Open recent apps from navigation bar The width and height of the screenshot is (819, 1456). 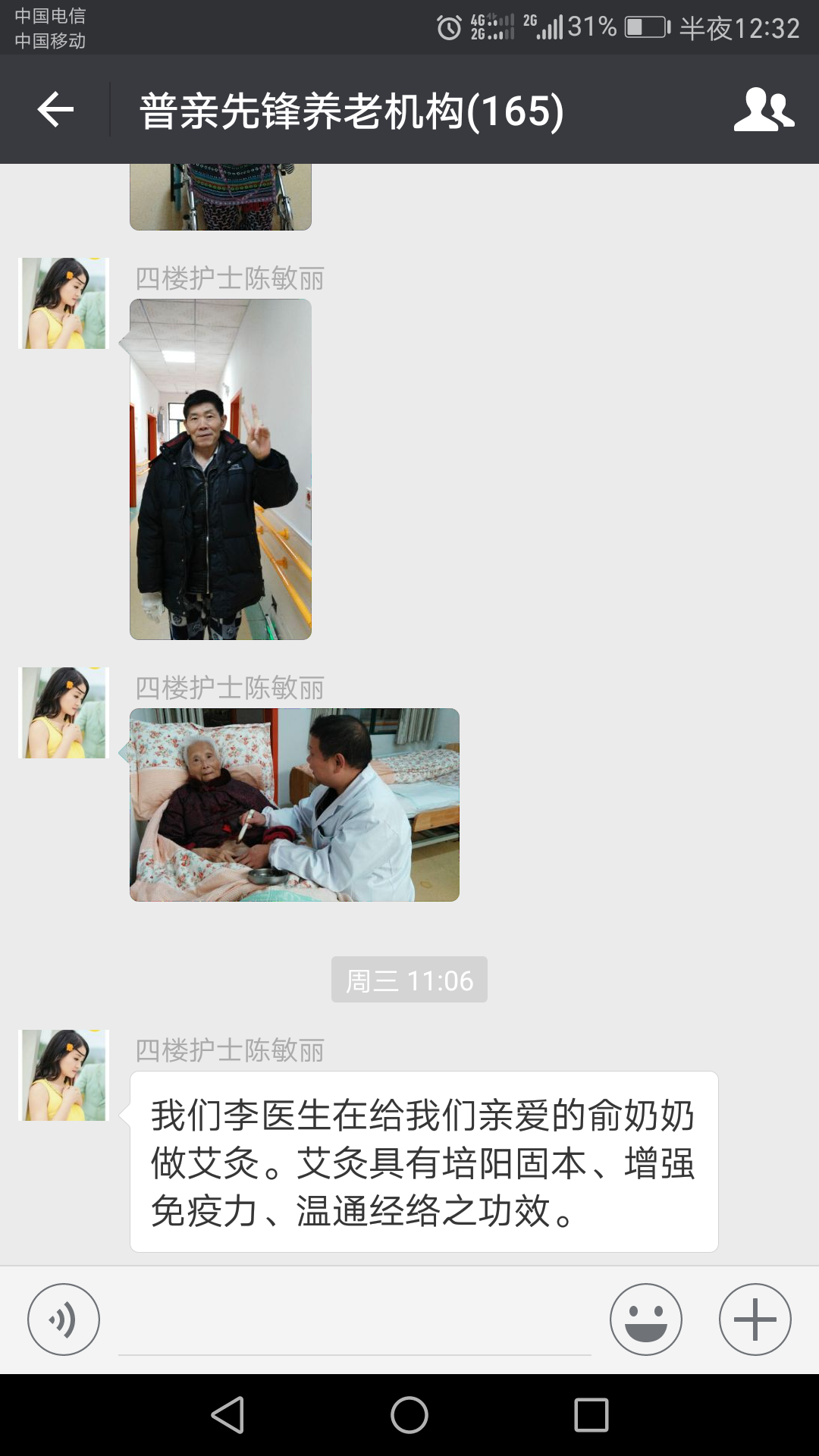coord(591,1415)
